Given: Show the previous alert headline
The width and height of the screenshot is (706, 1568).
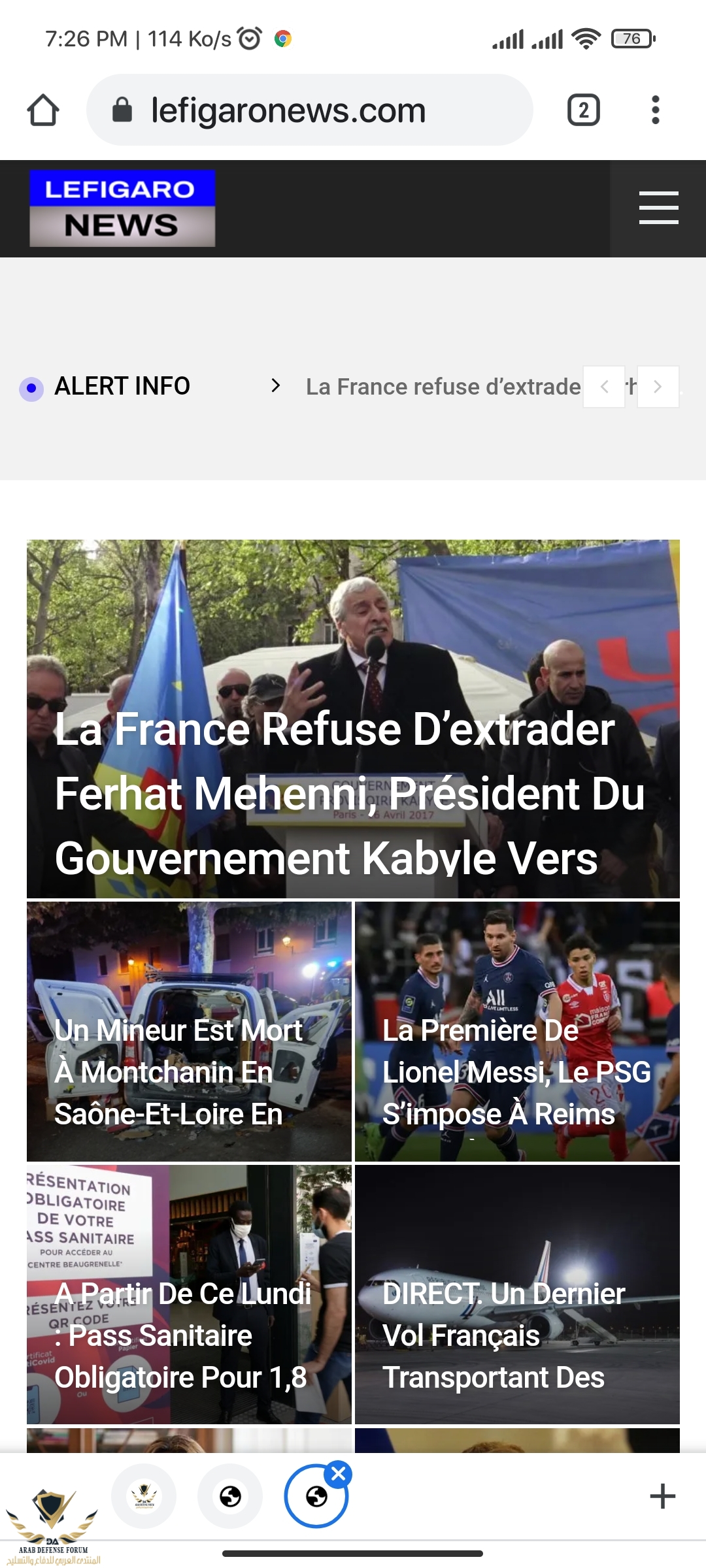Looking at the screenshot, I should [604, 387].
